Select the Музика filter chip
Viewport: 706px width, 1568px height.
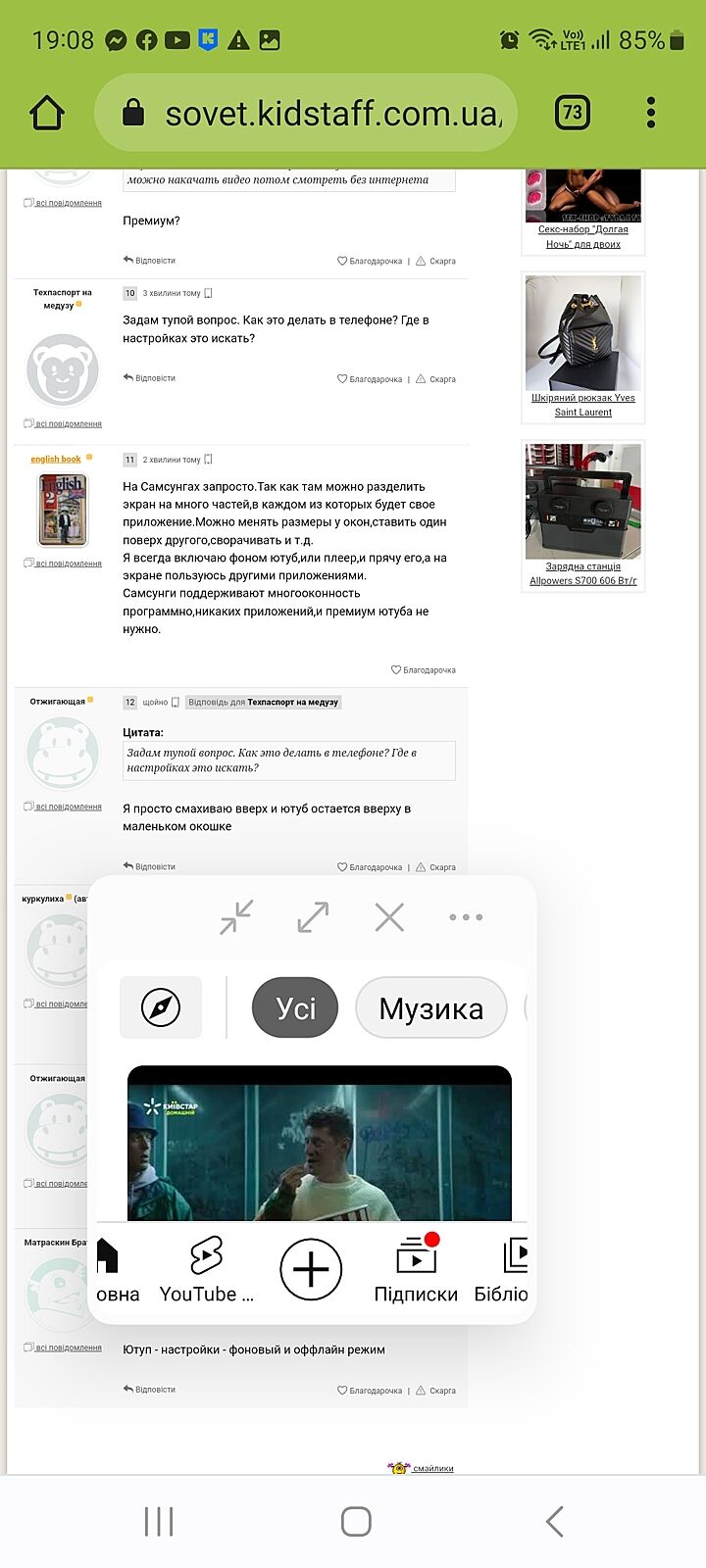pyautogui.click(x=430, y=1007)
